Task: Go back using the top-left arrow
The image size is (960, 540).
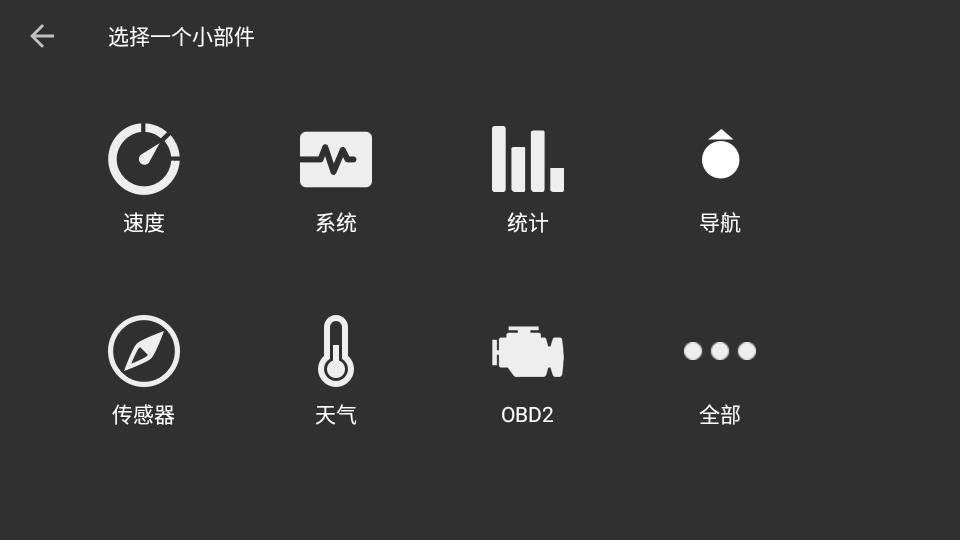Action: click(41, 37)
